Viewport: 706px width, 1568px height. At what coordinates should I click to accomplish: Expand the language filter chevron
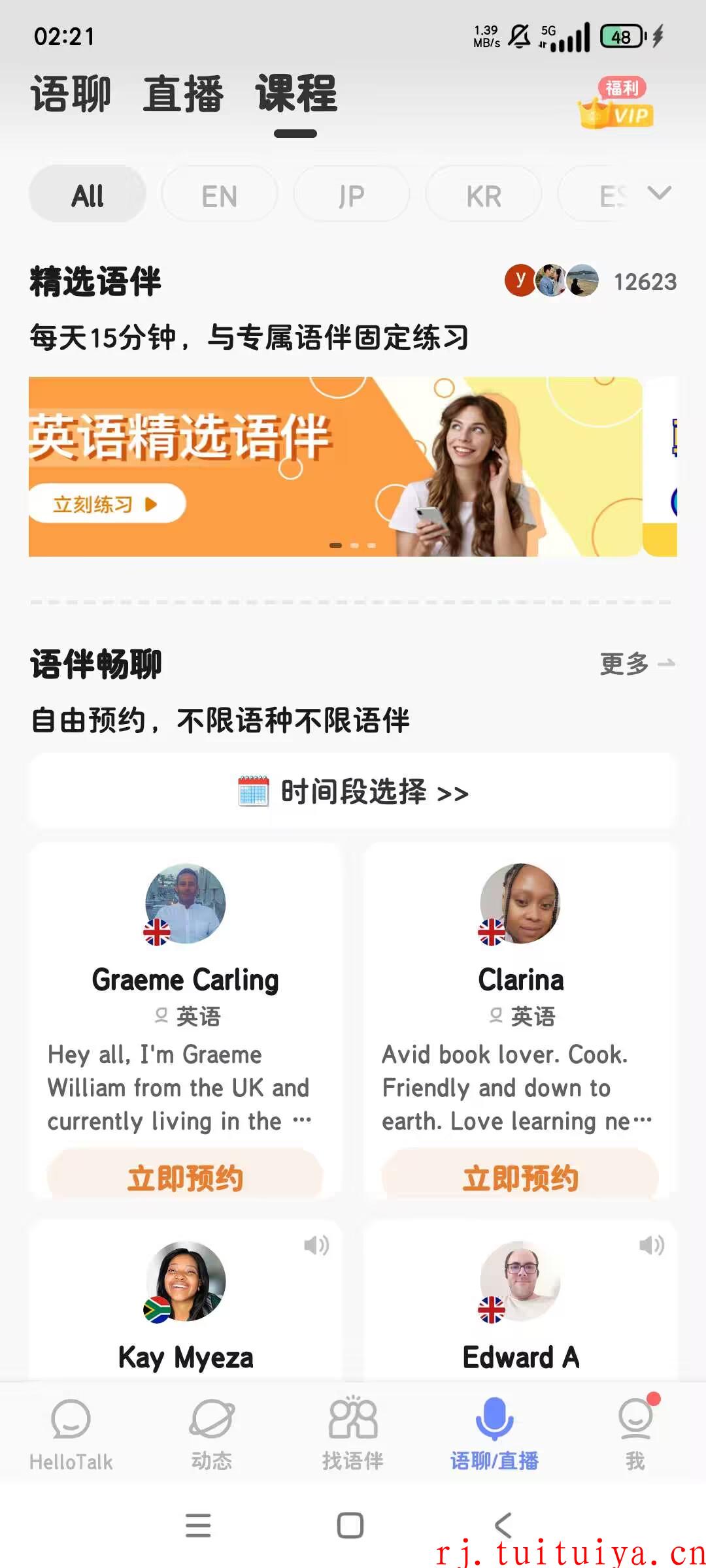tap(659, 193)
